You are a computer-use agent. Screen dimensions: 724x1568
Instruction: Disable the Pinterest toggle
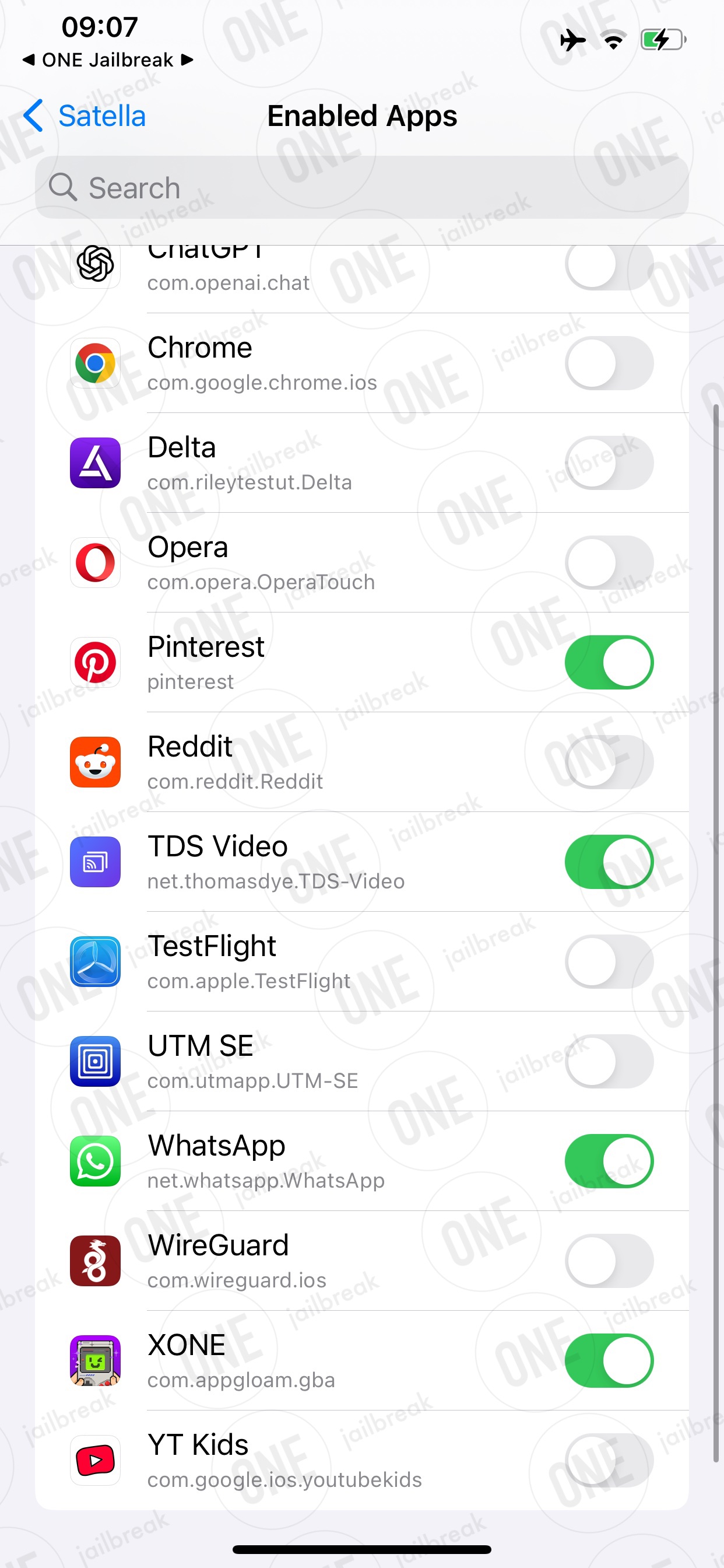(609, 663)
